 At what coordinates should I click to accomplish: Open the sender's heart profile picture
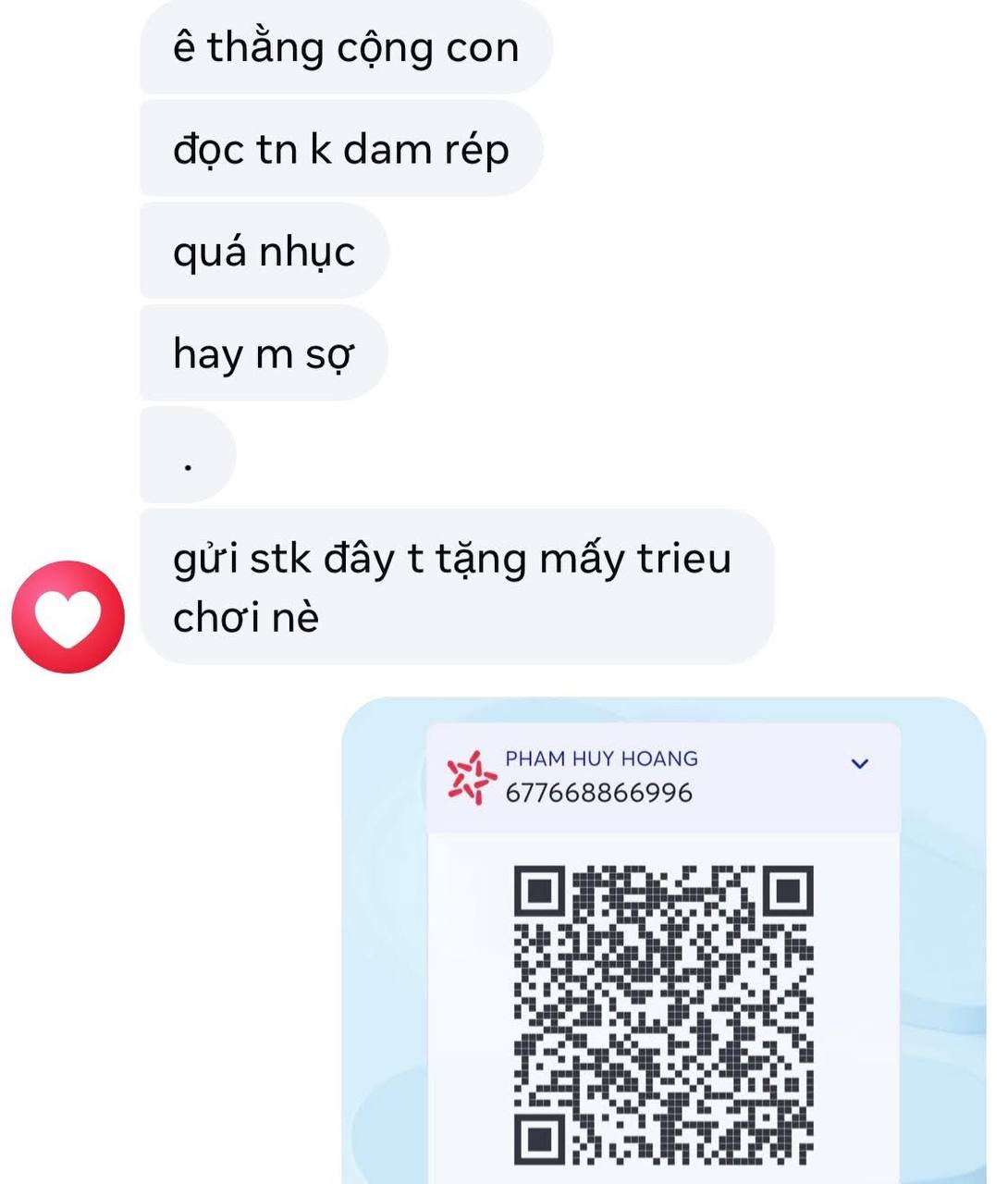pos(68,617)
